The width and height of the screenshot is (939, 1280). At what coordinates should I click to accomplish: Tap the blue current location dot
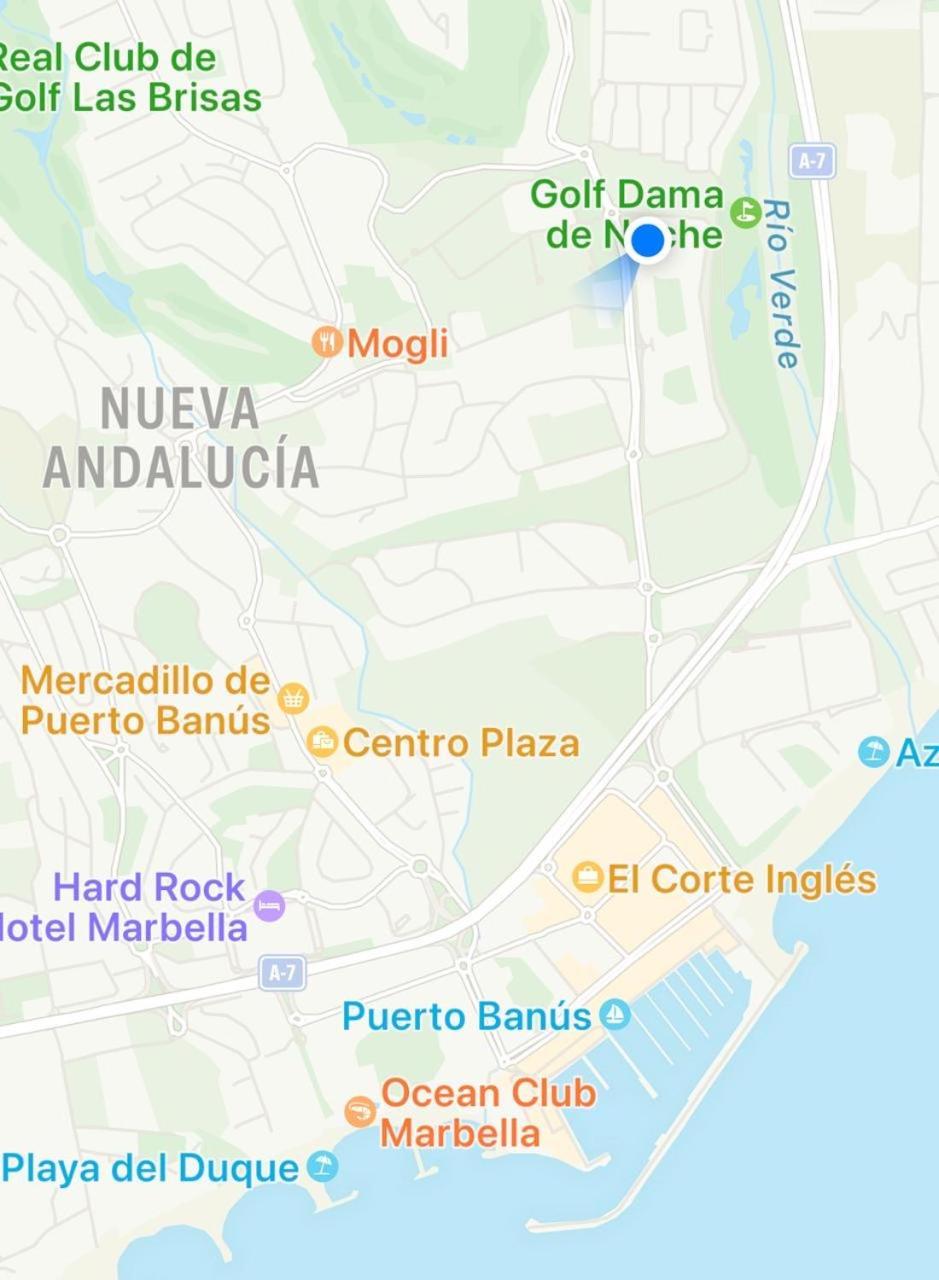(x=649, y=241)
